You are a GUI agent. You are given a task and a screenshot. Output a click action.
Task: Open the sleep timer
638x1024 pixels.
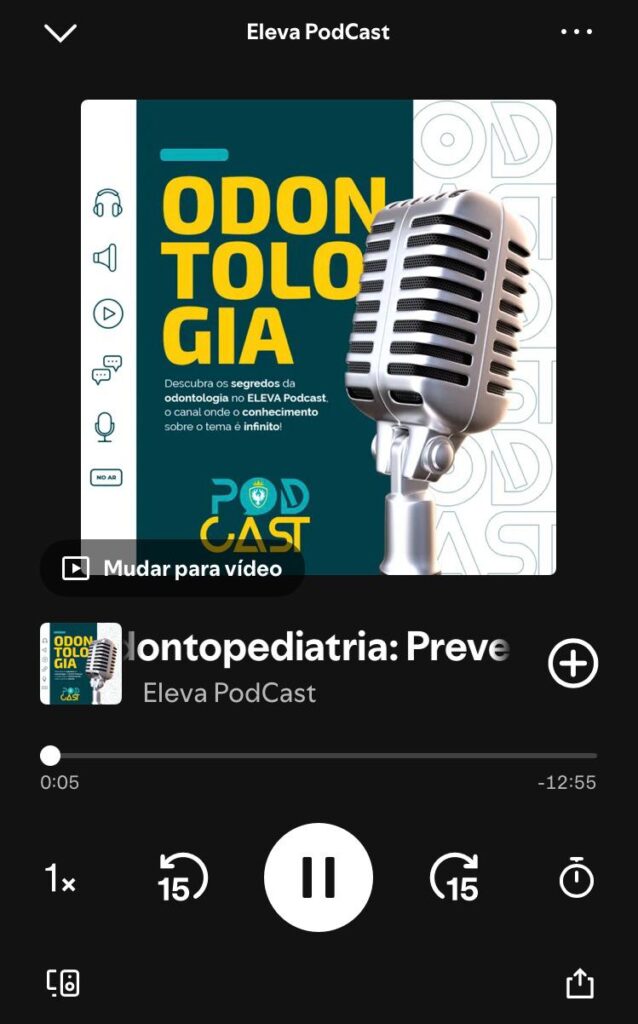pyautogui.click(x=576, y=879)
